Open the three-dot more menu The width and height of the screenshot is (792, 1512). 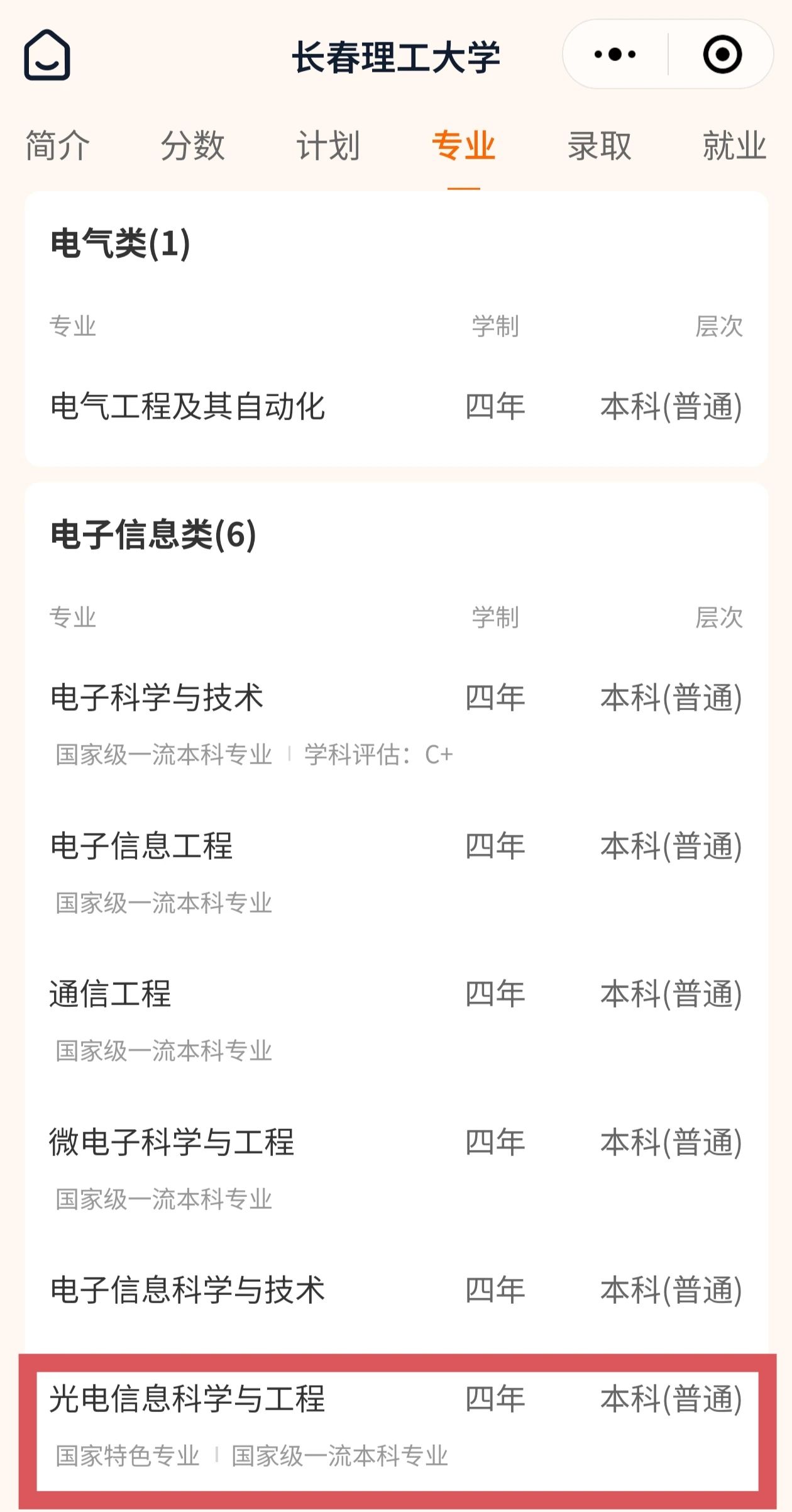615,55
